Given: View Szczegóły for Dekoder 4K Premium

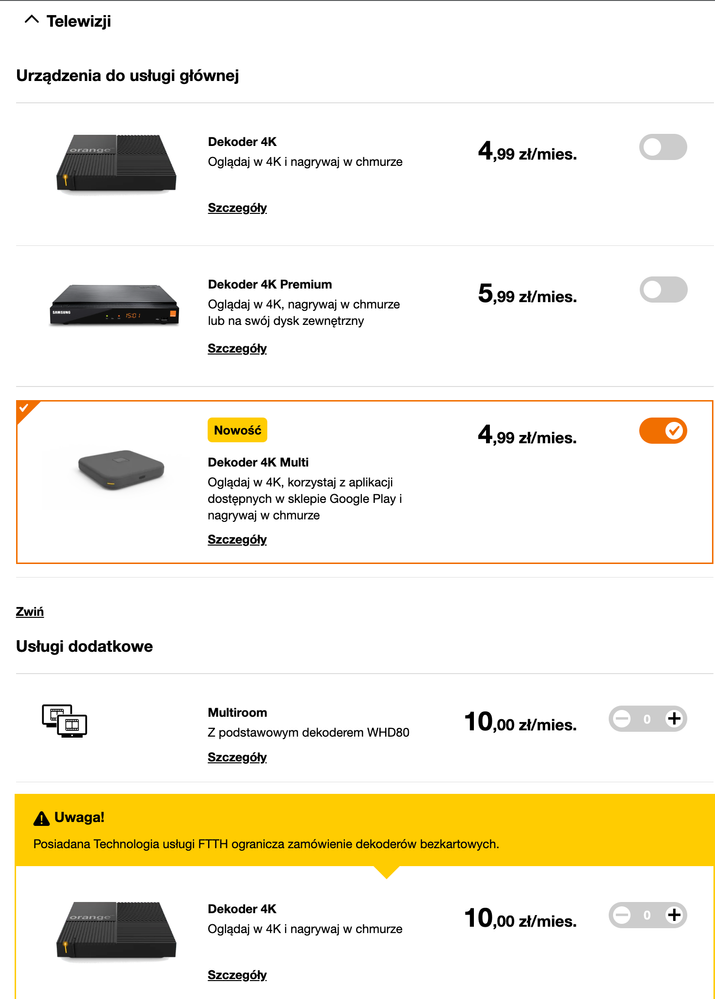Looking at the screenshot, I should 237,349.
